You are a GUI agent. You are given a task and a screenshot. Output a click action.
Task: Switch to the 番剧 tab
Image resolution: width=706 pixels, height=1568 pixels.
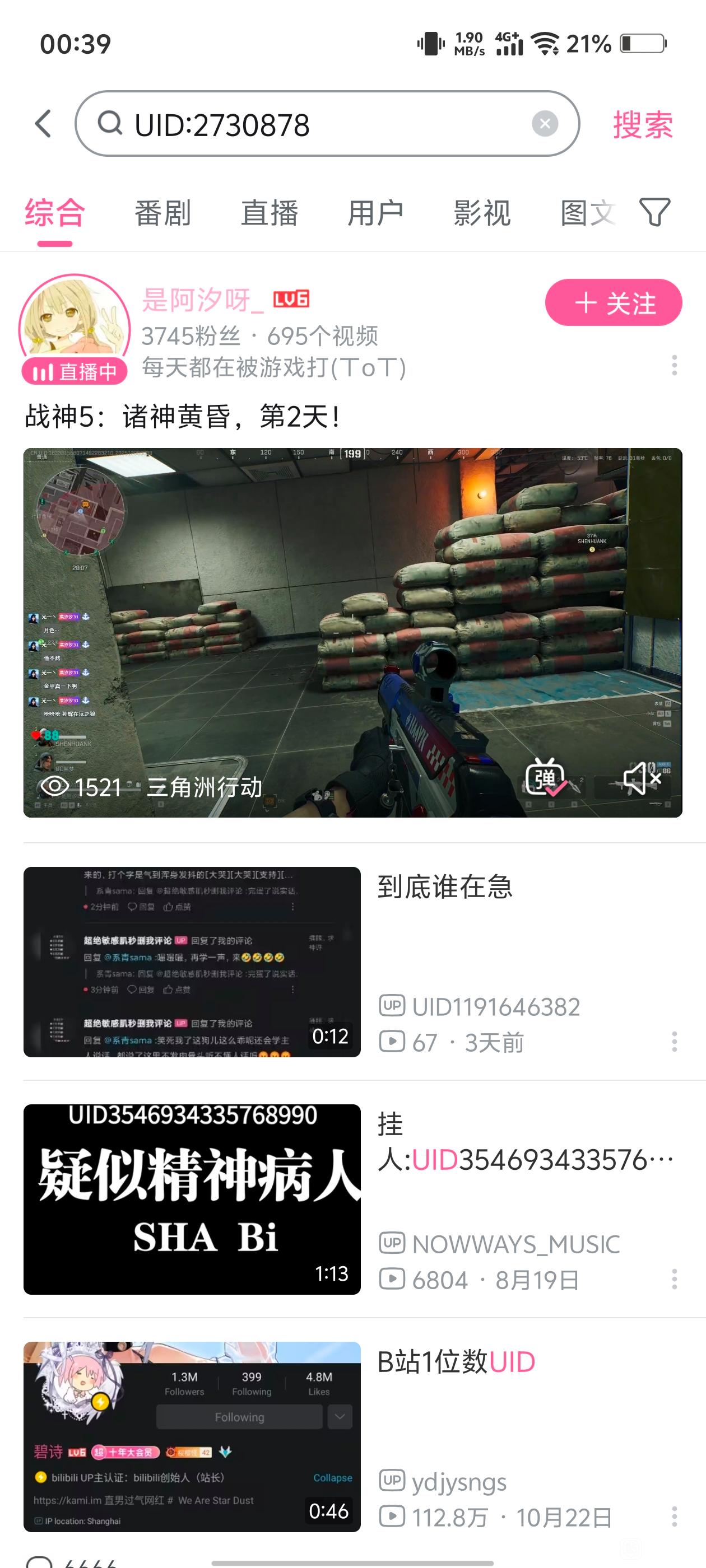click(162, 214)
